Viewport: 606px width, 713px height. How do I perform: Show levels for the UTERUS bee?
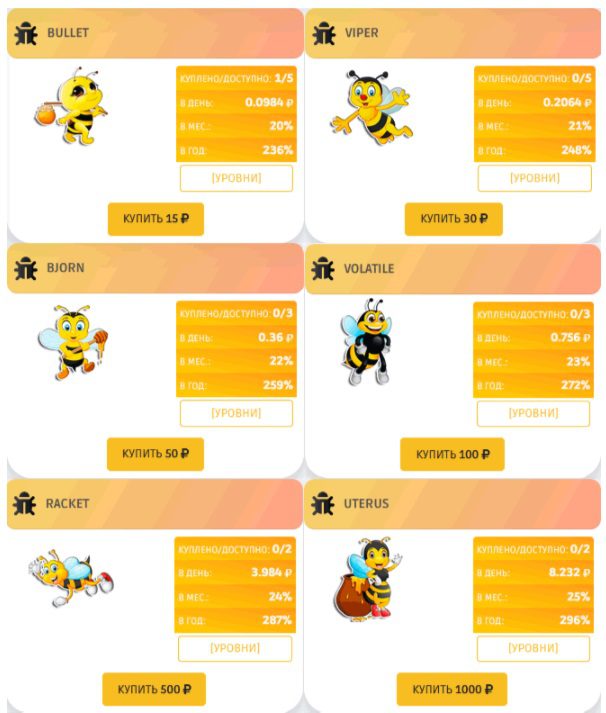click(534, 648)
